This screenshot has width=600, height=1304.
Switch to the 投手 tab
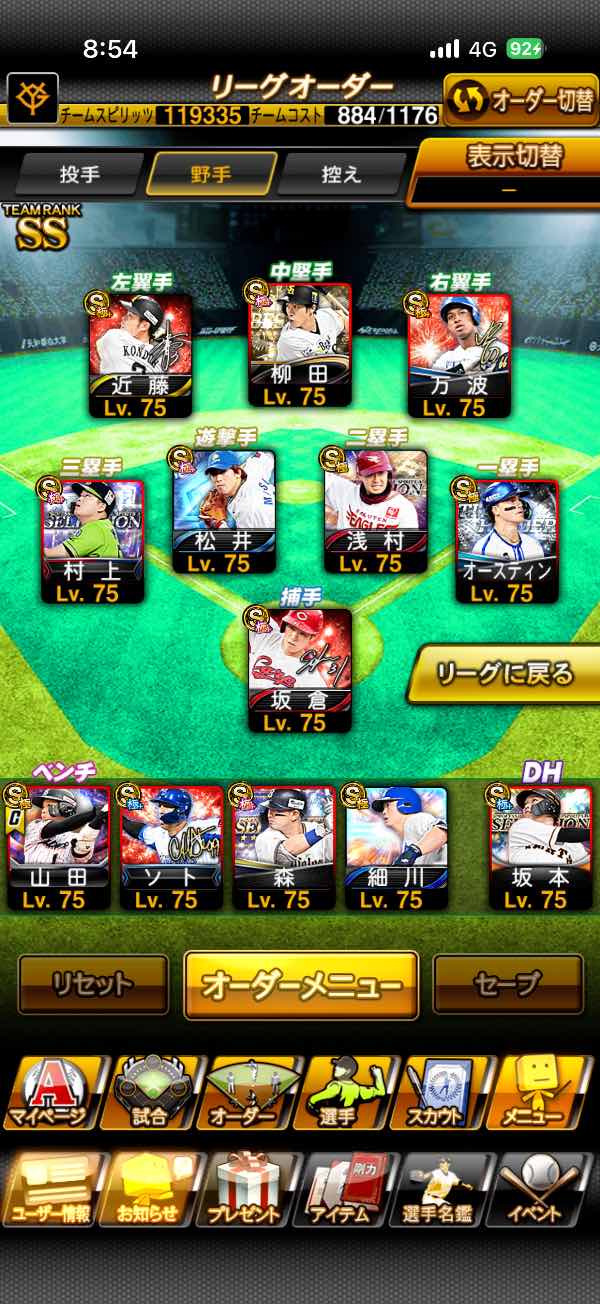coord(79,174)
